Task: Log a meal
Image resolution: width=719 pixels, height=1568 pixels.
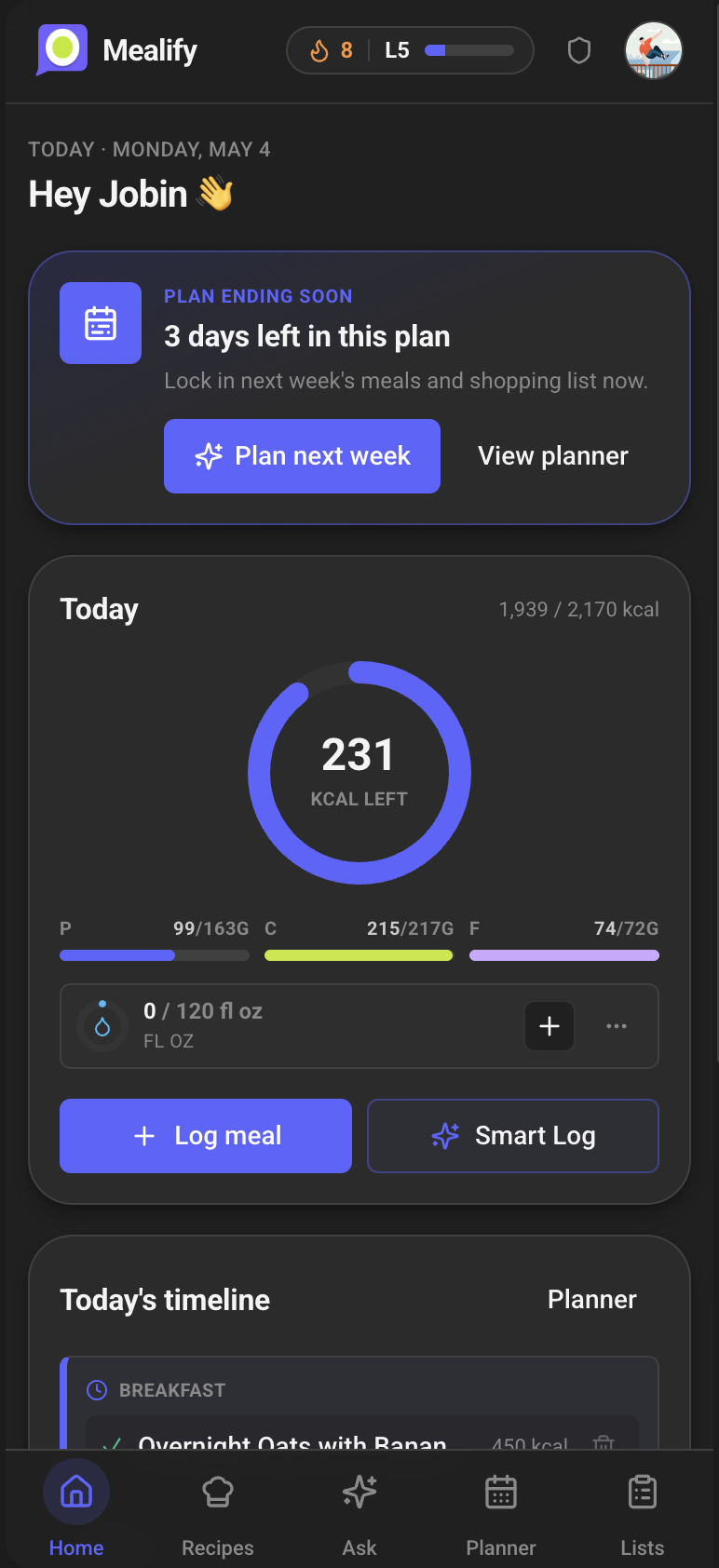Action: click(206, 1136)
